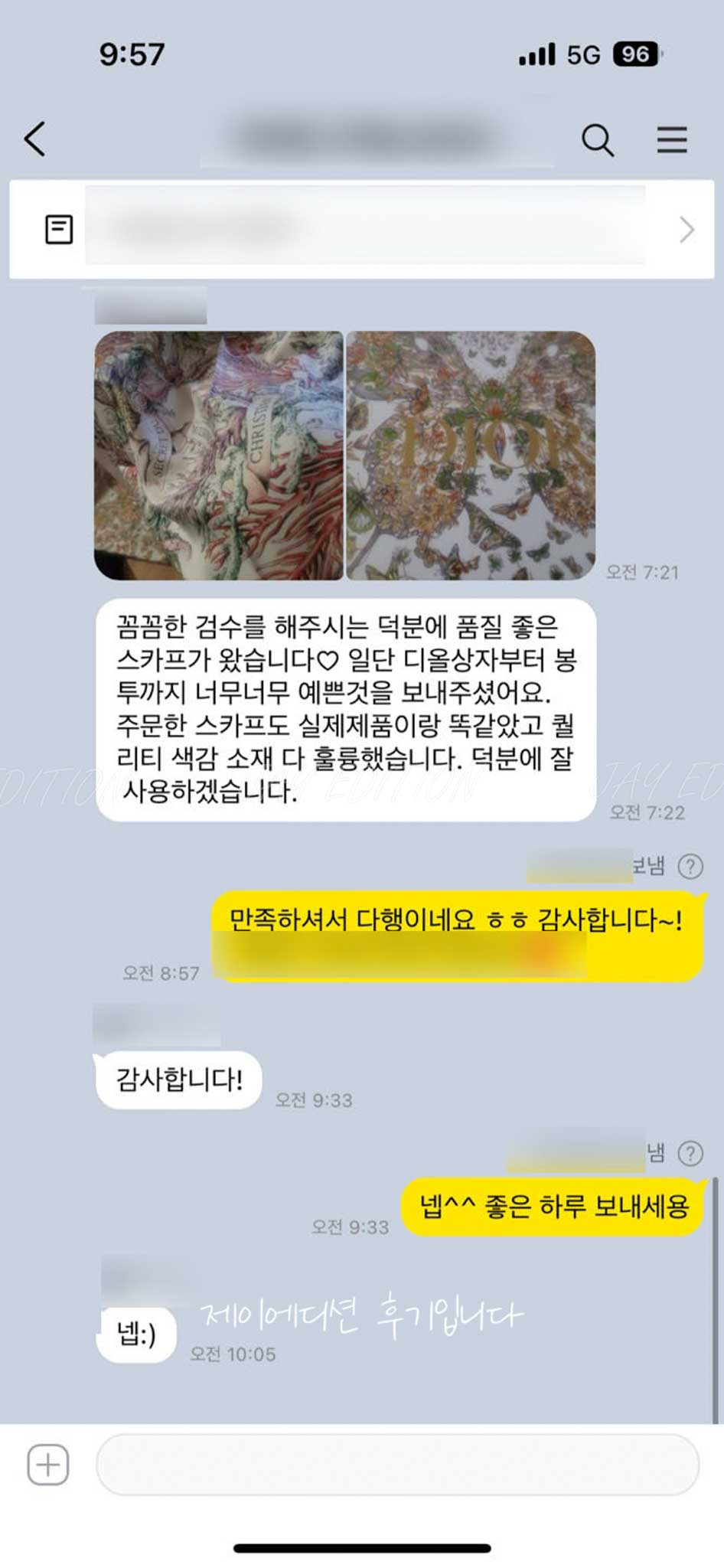The image size is (724, 1568).
Task: Tap the help icon above 만족하셔서 다행이네요 message
Action: click(690, 866)
